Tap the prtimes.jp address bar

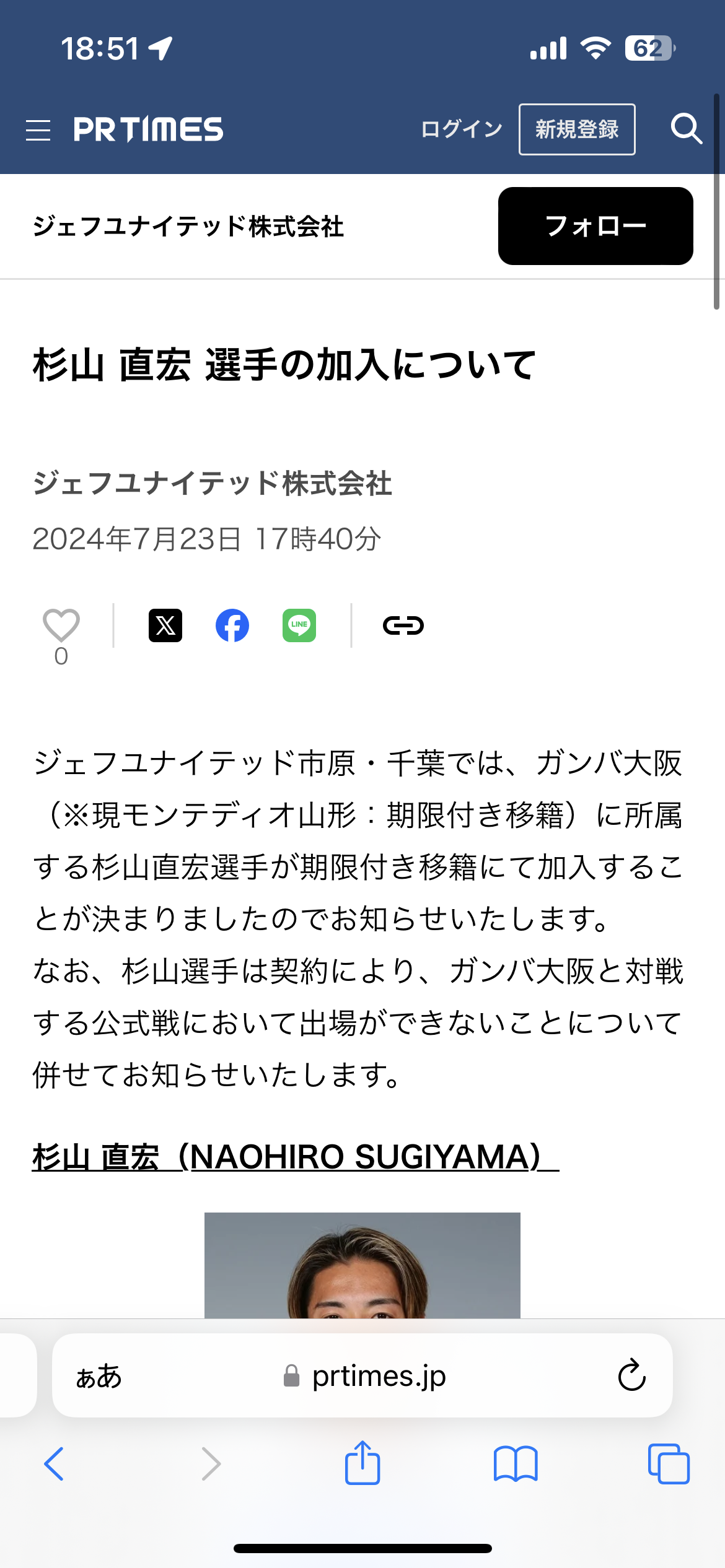362,1376
